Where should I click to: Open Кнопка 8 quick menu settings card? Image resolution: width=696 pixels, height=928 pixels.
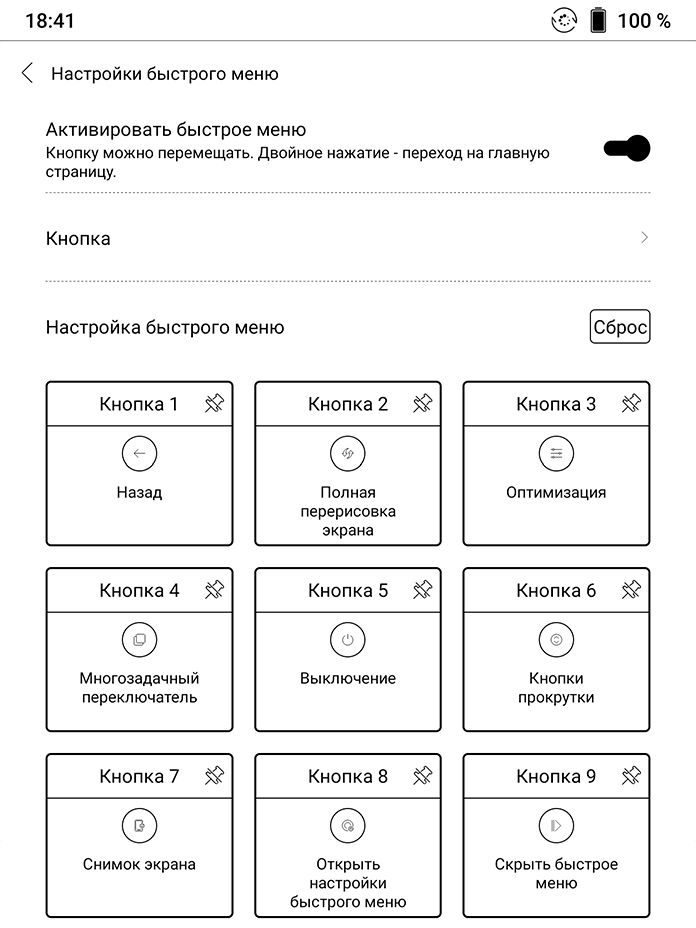348,836
